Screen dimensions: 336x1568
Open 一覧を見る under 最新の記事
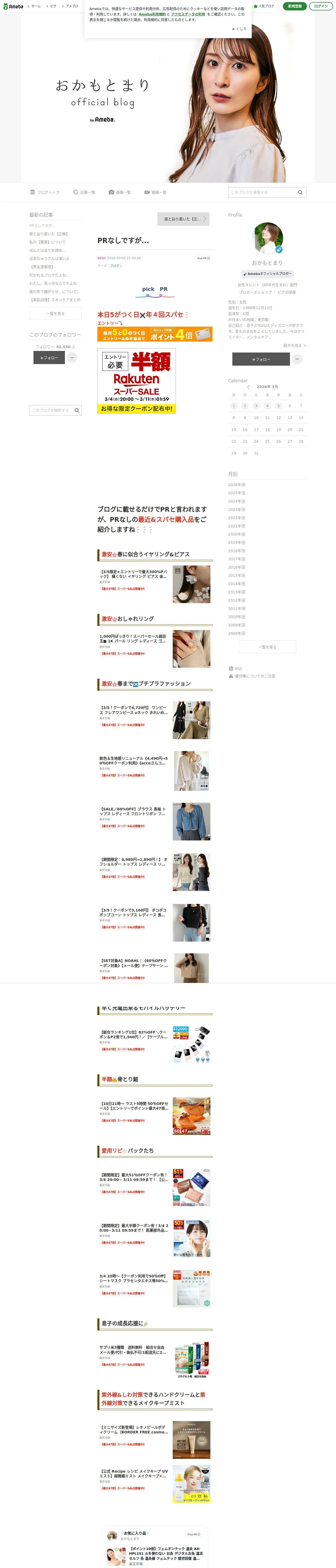(x=55, y=314)
